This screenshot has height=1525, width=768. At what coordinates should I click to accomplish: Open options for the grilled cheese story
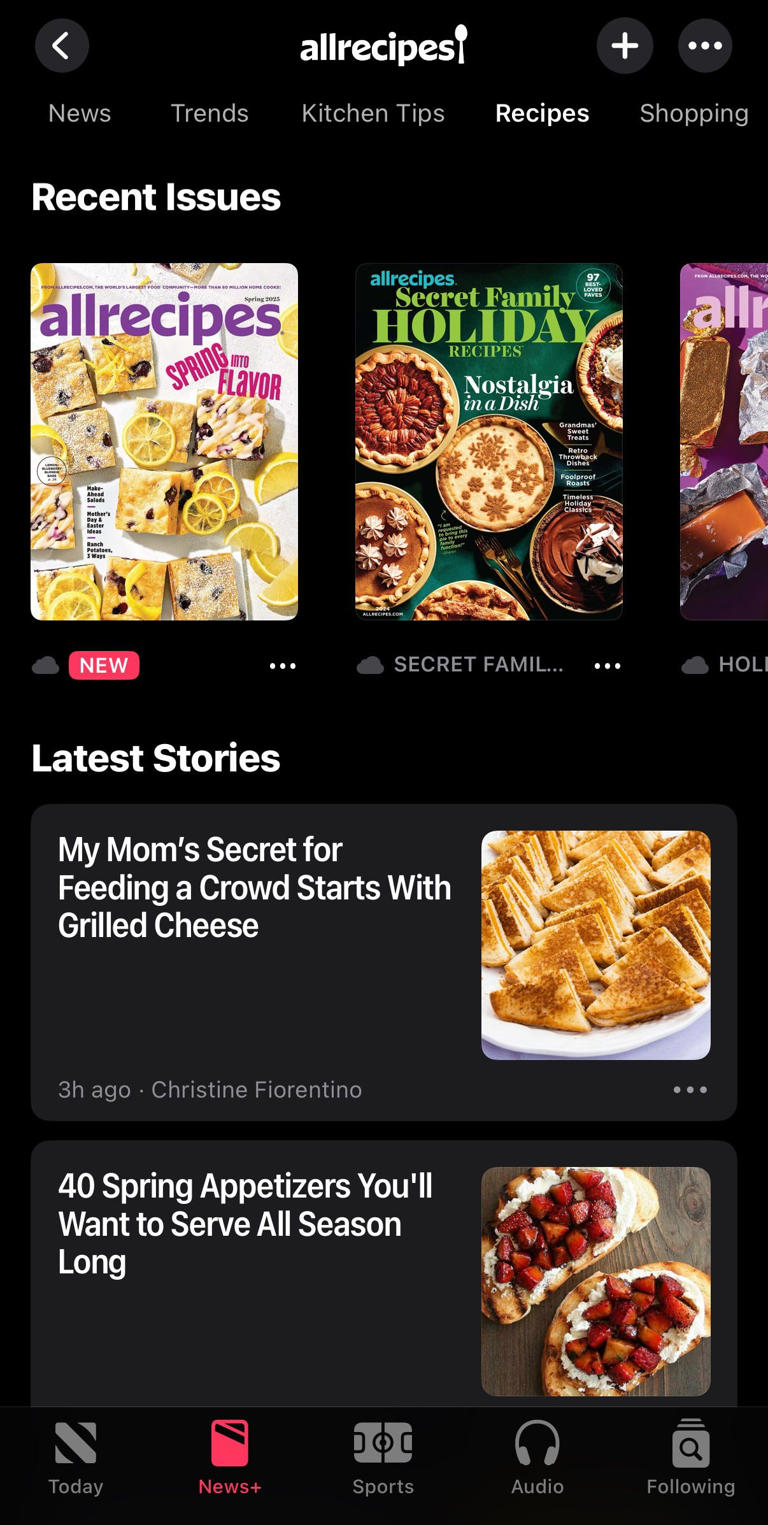(x=690, y=1090)
